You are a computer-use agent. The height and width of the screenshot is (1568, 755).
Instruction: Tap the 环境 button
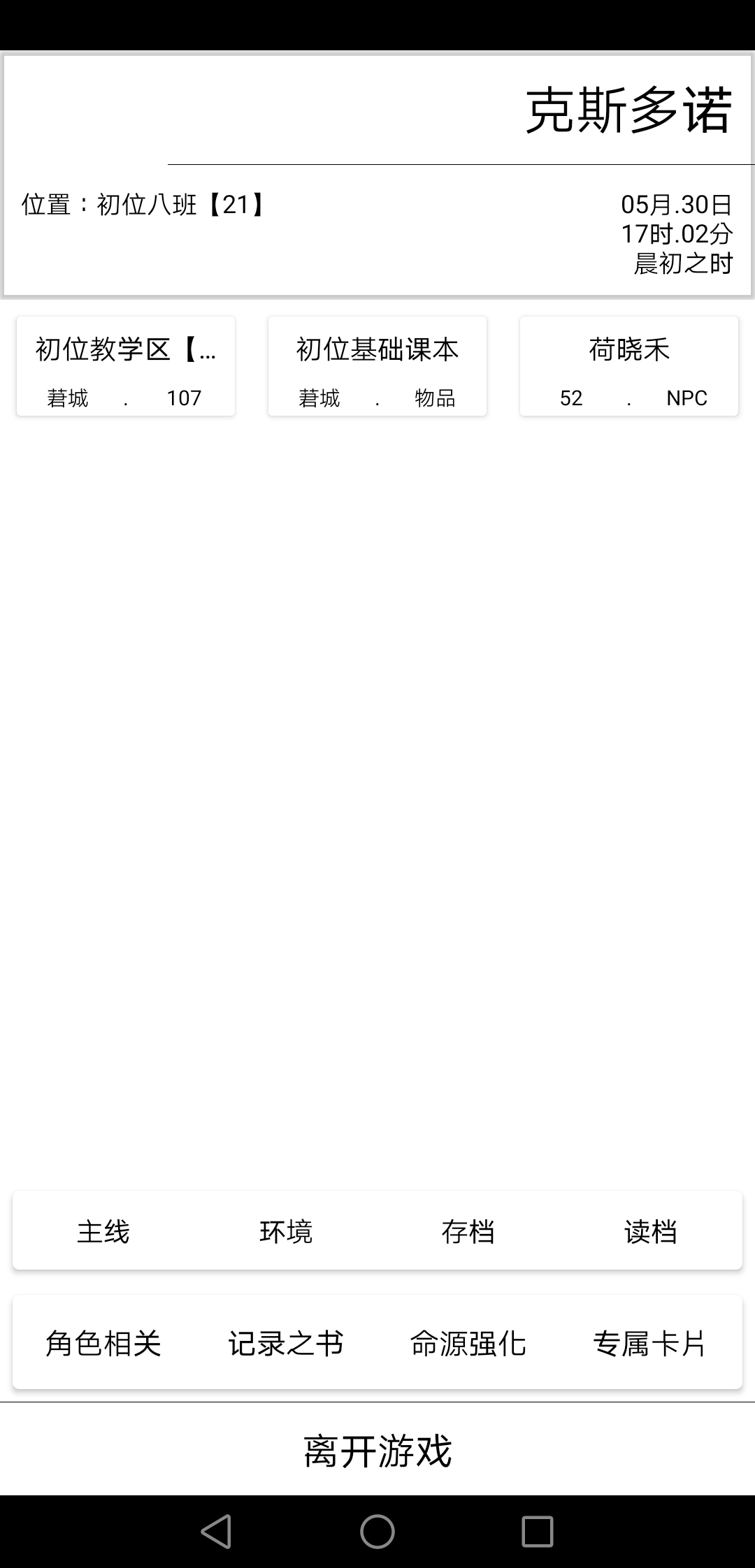coord(286,1231)
